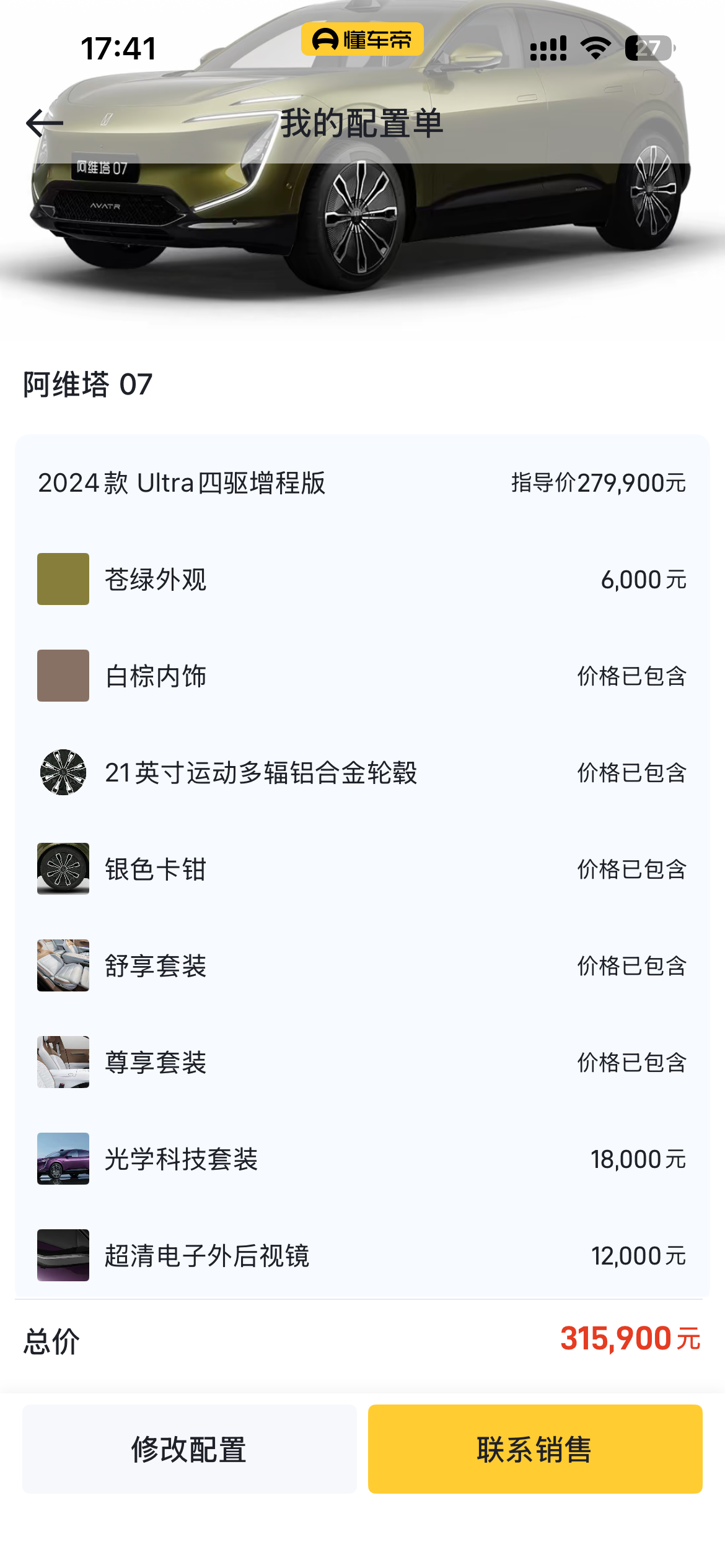This screenshot has height=1568, width=725.
Task: Go back using the arrow icon
Action: pos(45,123)
